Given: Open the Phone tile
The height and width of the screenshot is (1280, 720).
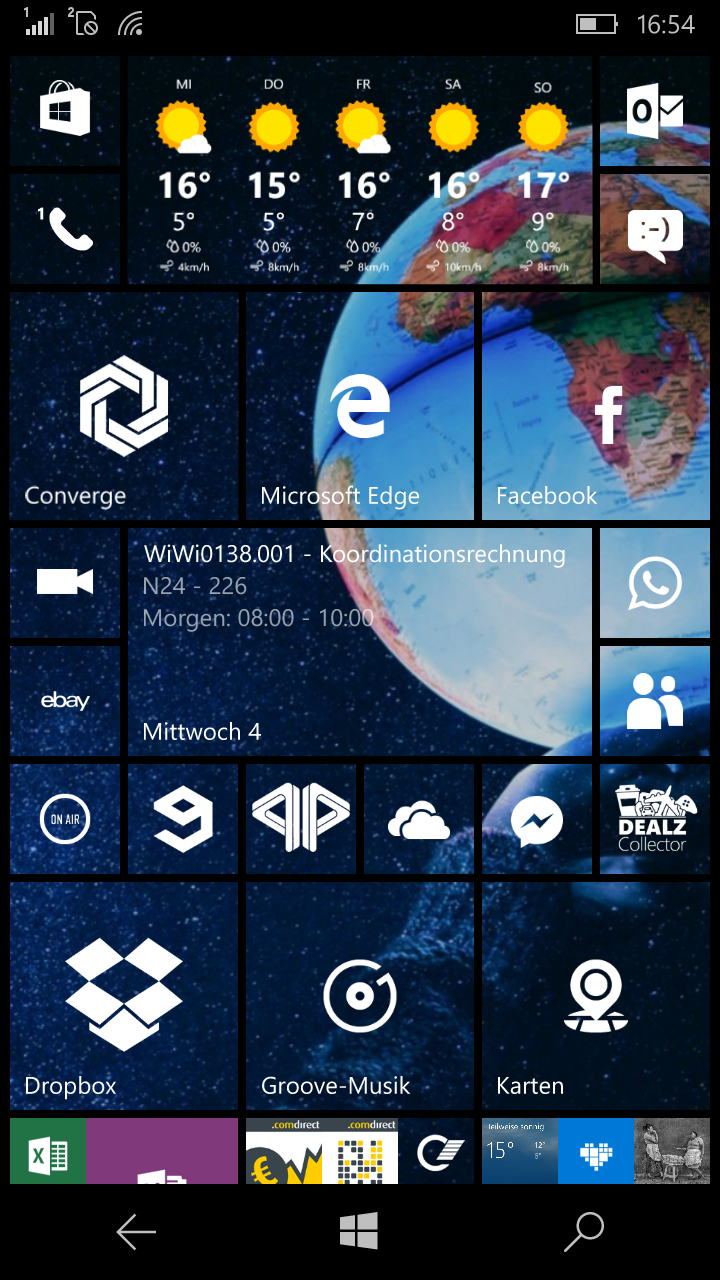Looking at the screenshot, I should [x=65, y=229].
